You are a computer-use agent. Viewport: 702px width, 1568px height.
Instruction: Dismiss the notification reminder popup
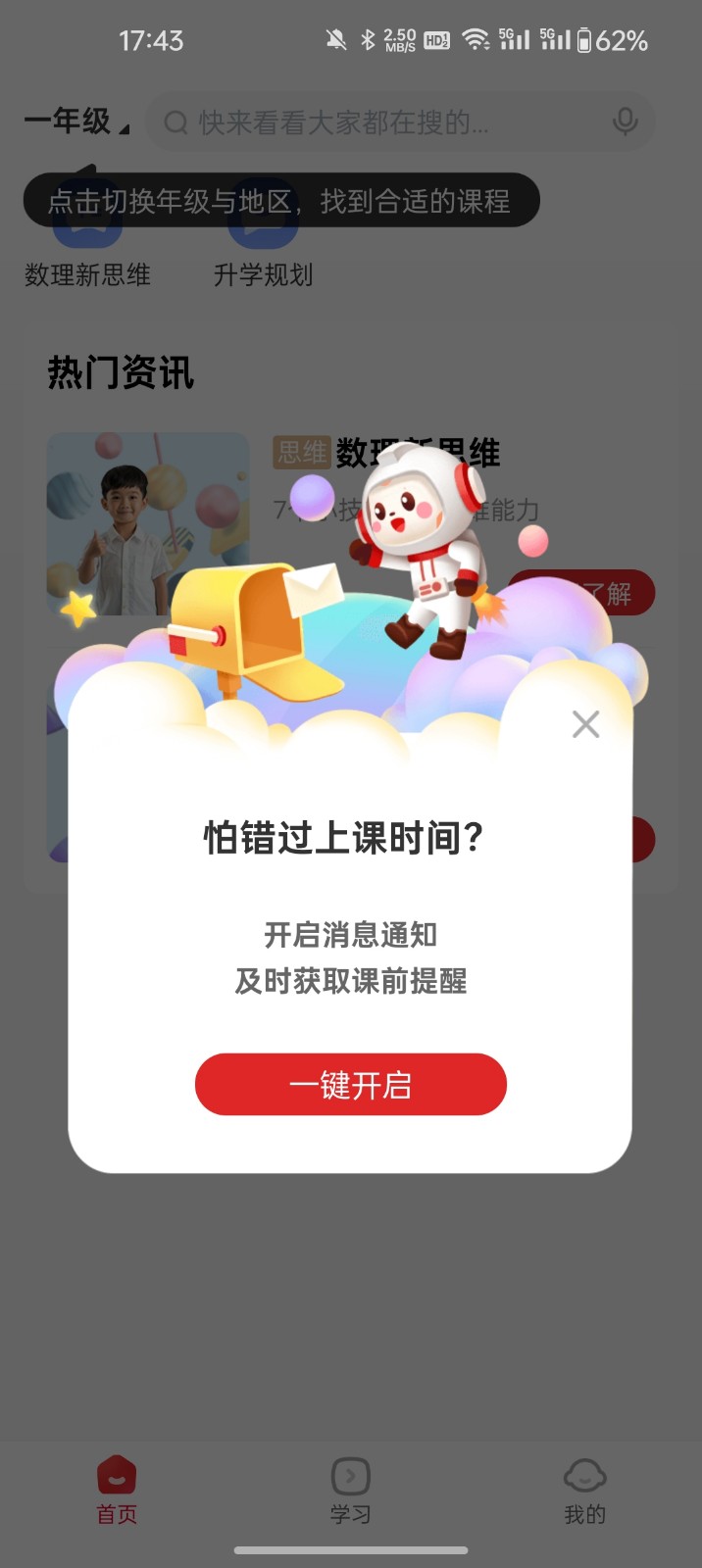click(x=585, y=724)
